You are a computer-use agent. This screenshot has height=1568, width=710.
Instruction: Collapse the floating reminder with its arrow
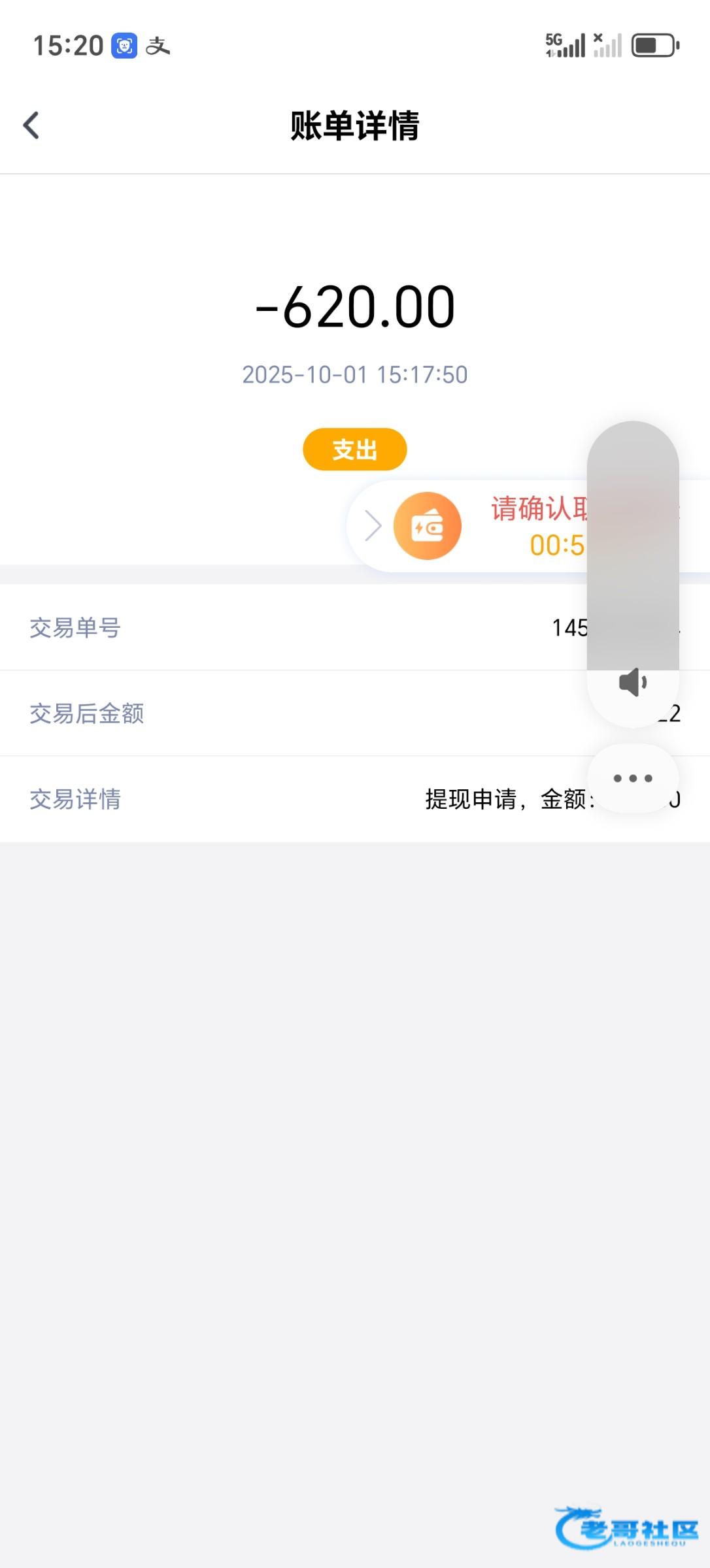click(x=373, y=526)
